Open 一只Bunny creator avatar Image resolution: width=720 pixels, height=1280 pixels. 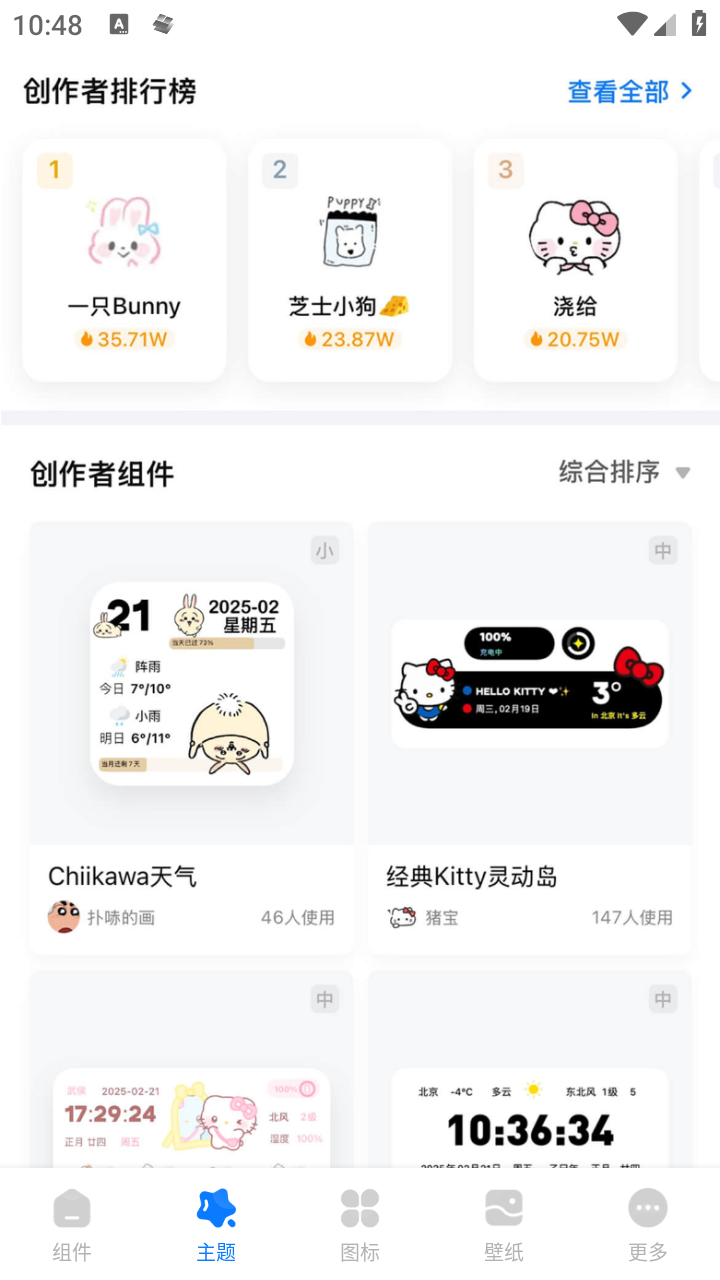coord(123,233)
